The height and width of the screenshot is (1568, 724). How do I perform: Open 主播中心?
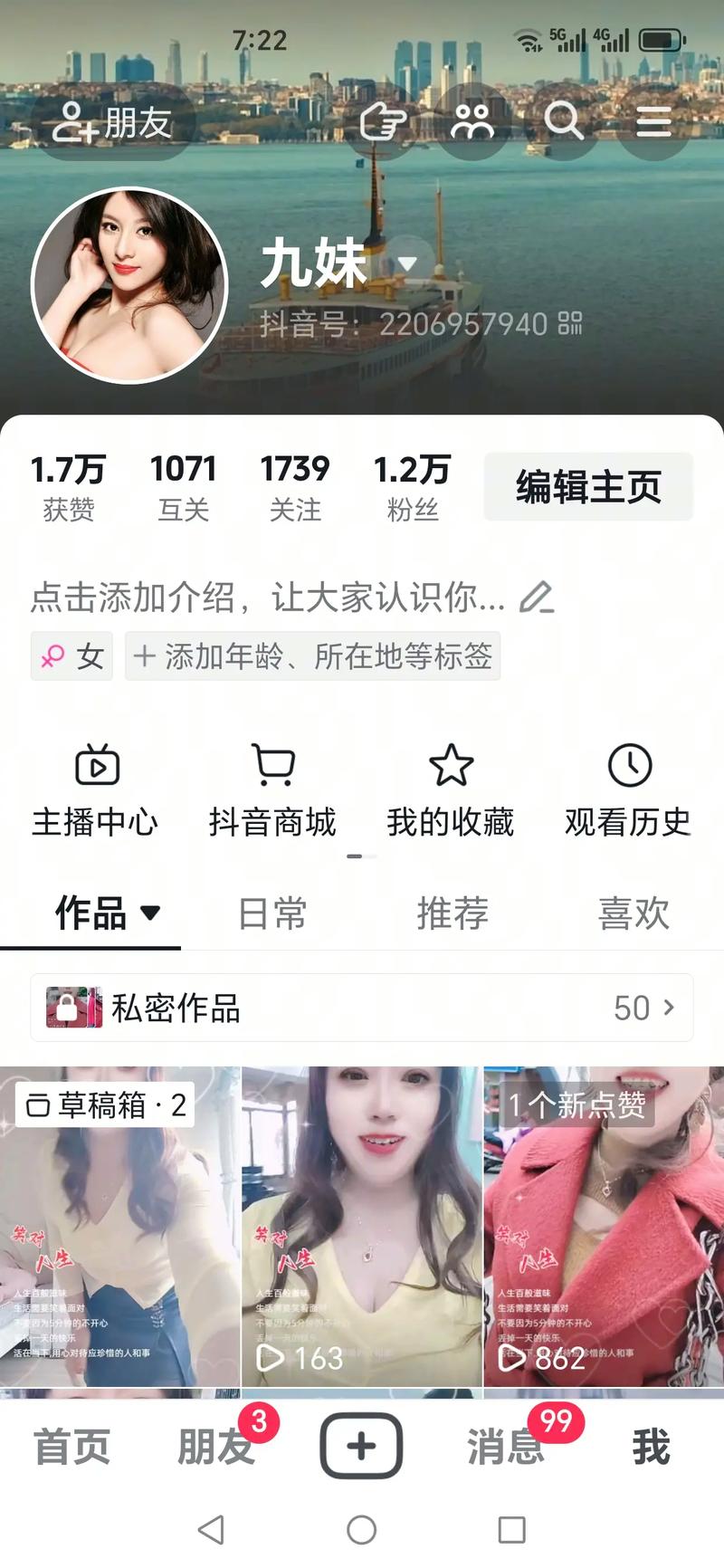coord(95,789)
